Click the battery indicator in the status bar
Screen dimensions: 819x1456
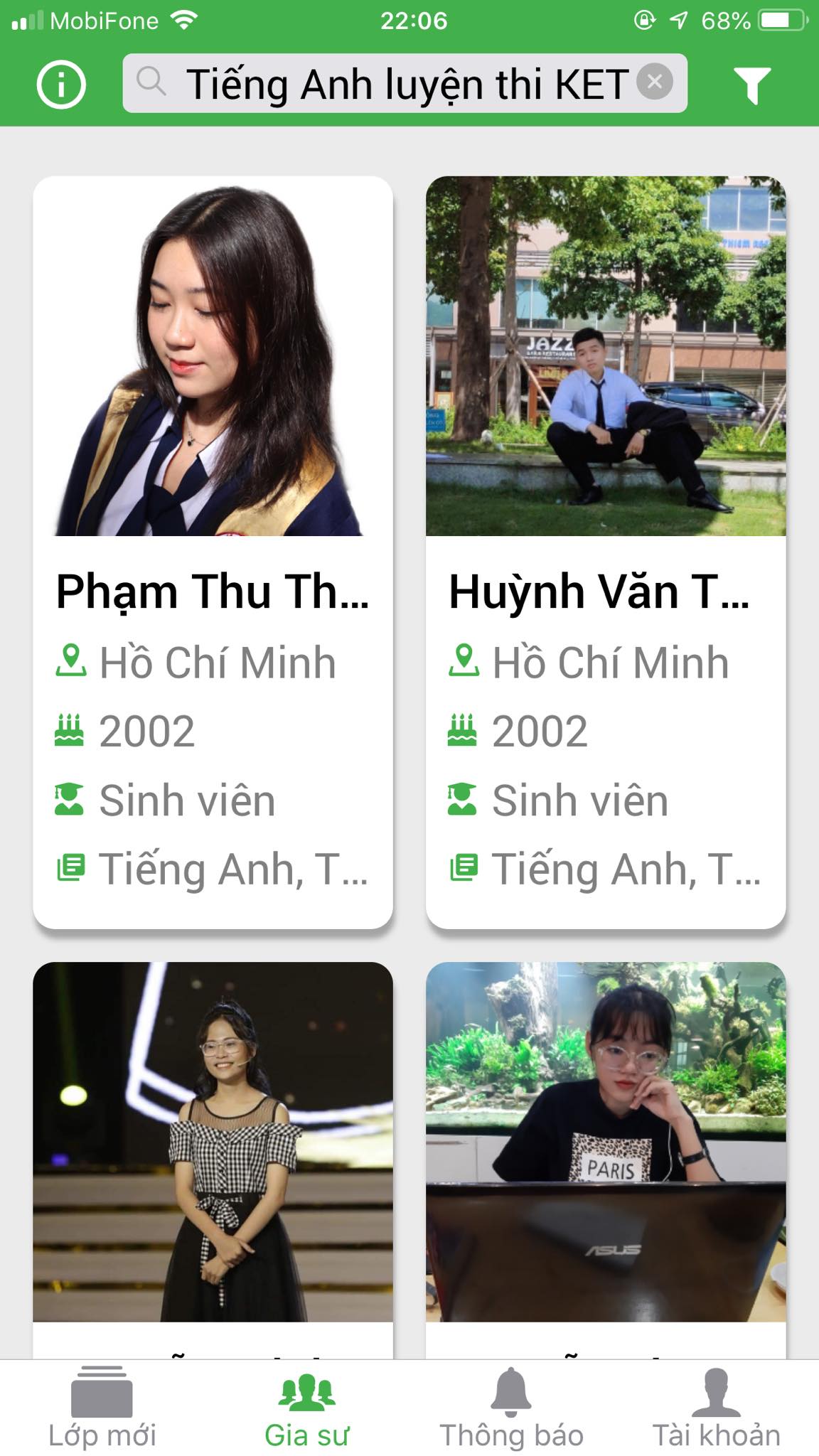point(779,21)
